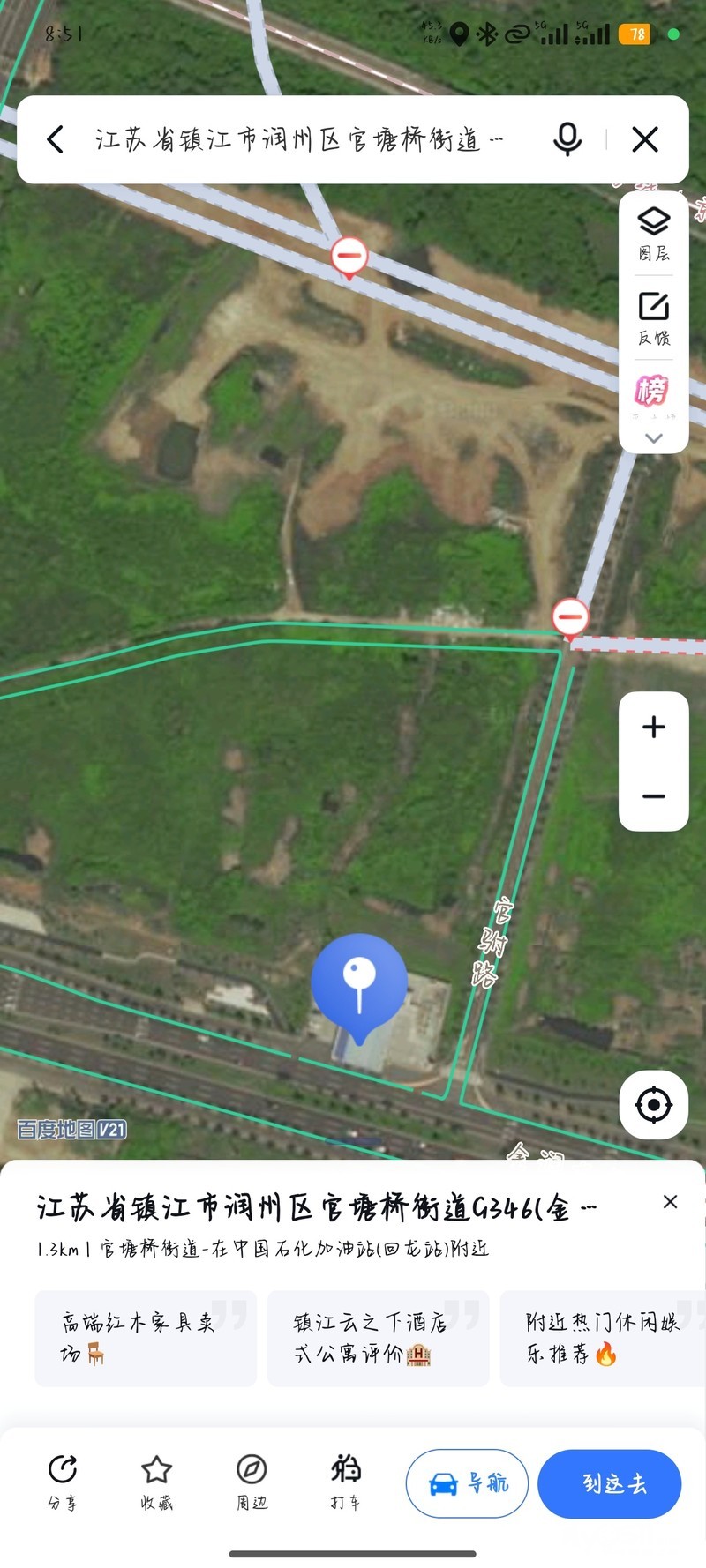Image resolution: width=706 pixels, height=1568 pixels.
Task: Expand the side toolbar with the down chevron
Action: (x=654, y=438)
